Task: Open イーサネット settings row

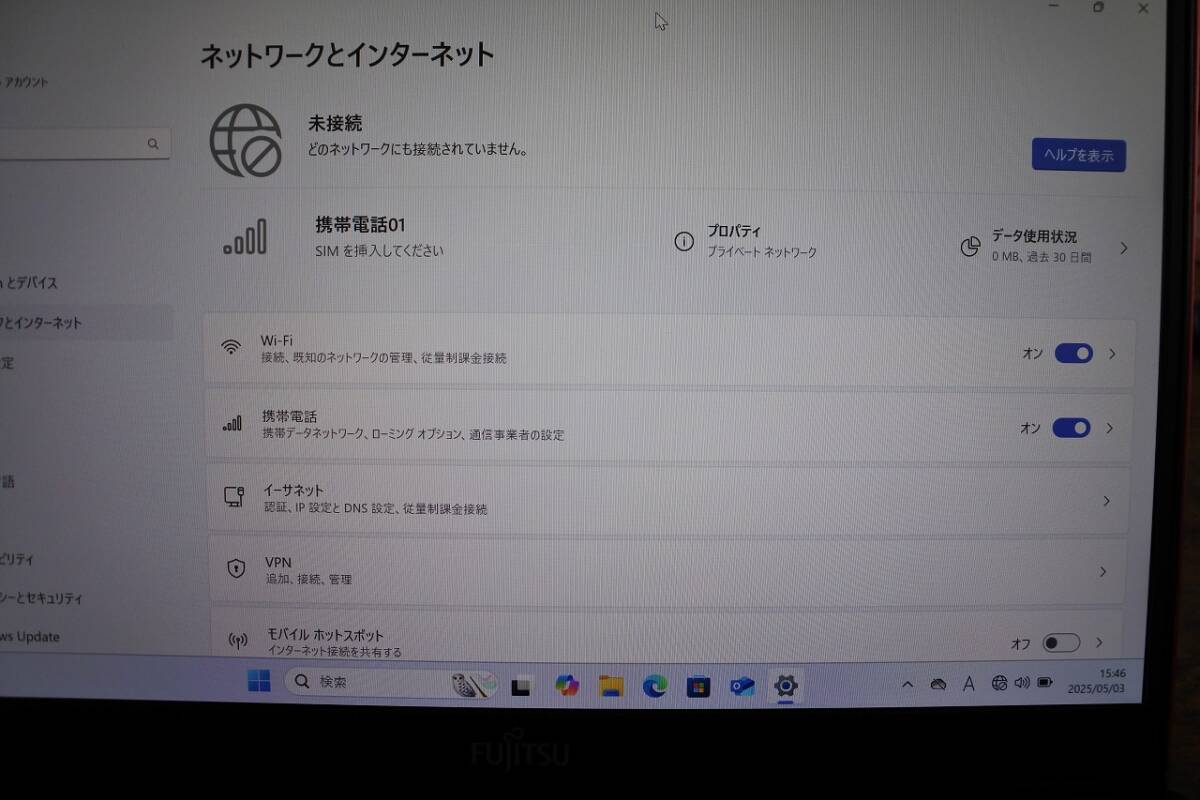Action: [668, 499]
